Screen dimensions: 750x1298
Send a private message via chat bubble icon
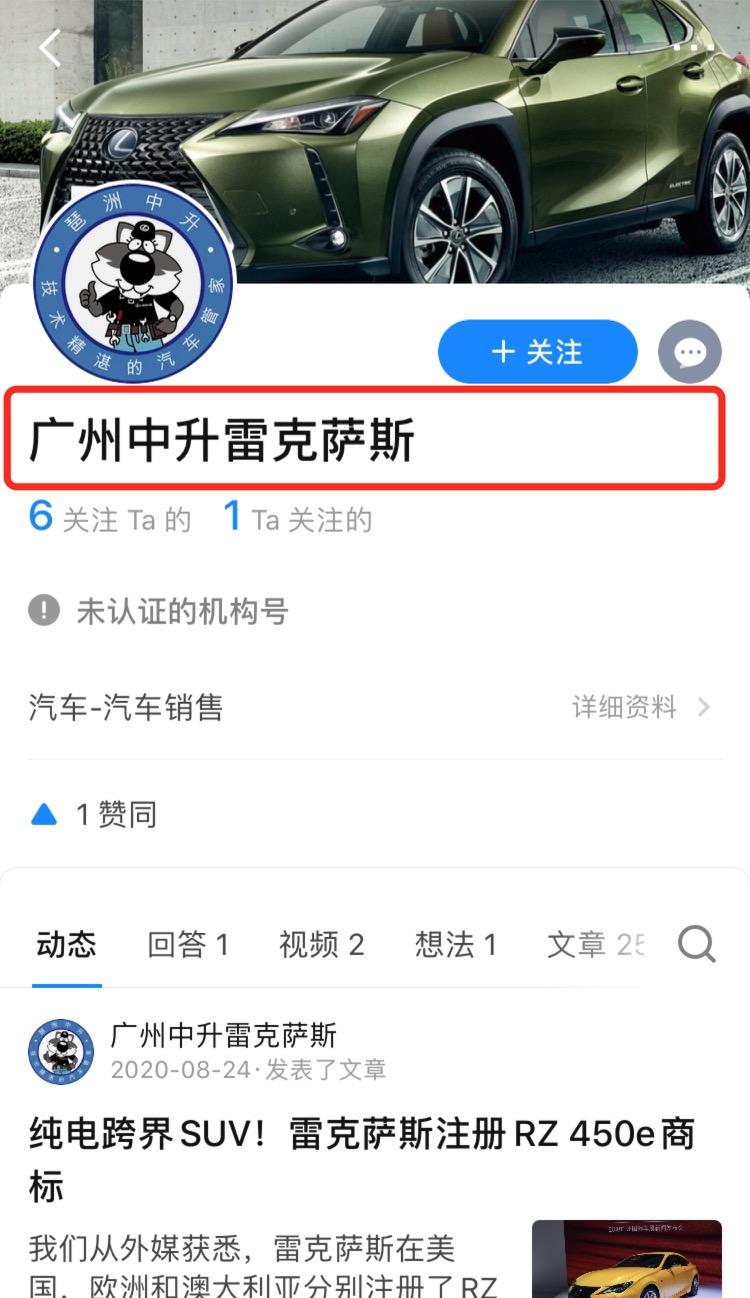[x=690, y=352]
